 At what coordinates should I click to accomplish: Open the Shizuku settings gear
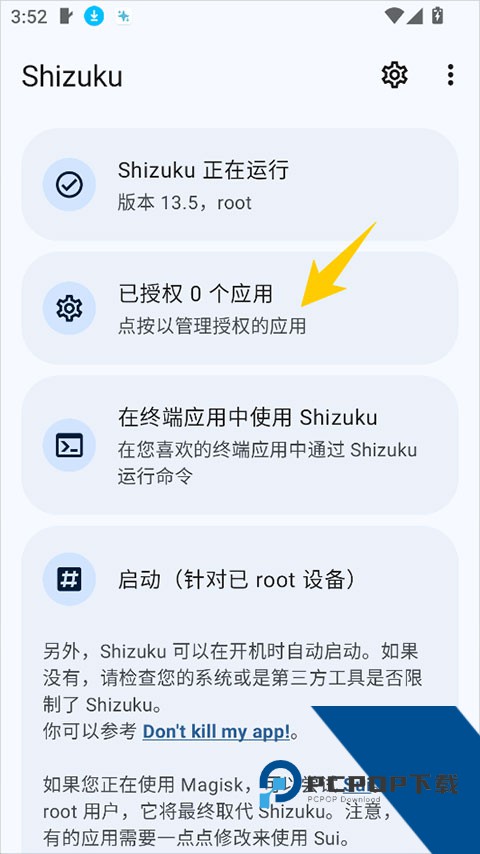pos(394,75)
